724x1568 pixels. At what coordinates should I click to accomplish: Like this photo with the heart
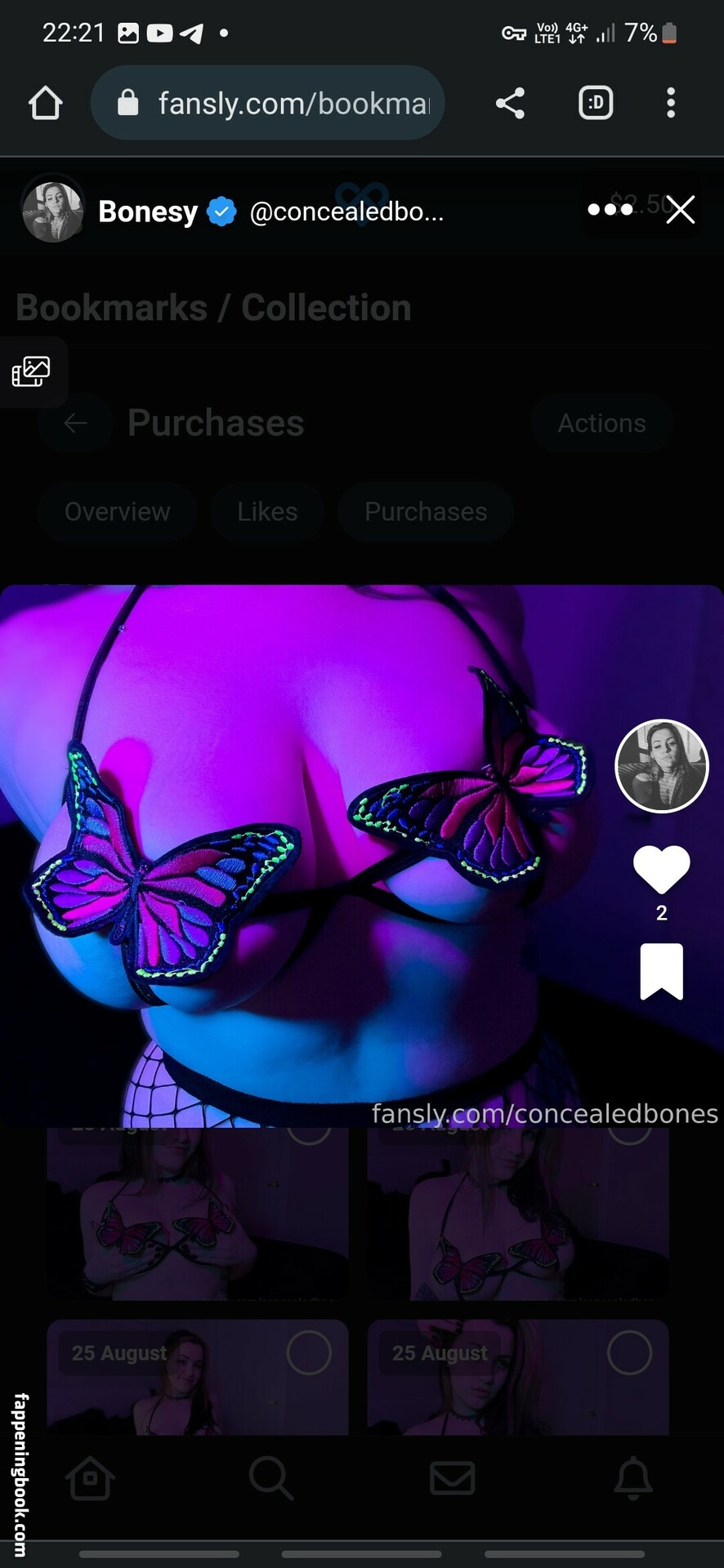tap(661, 870)
